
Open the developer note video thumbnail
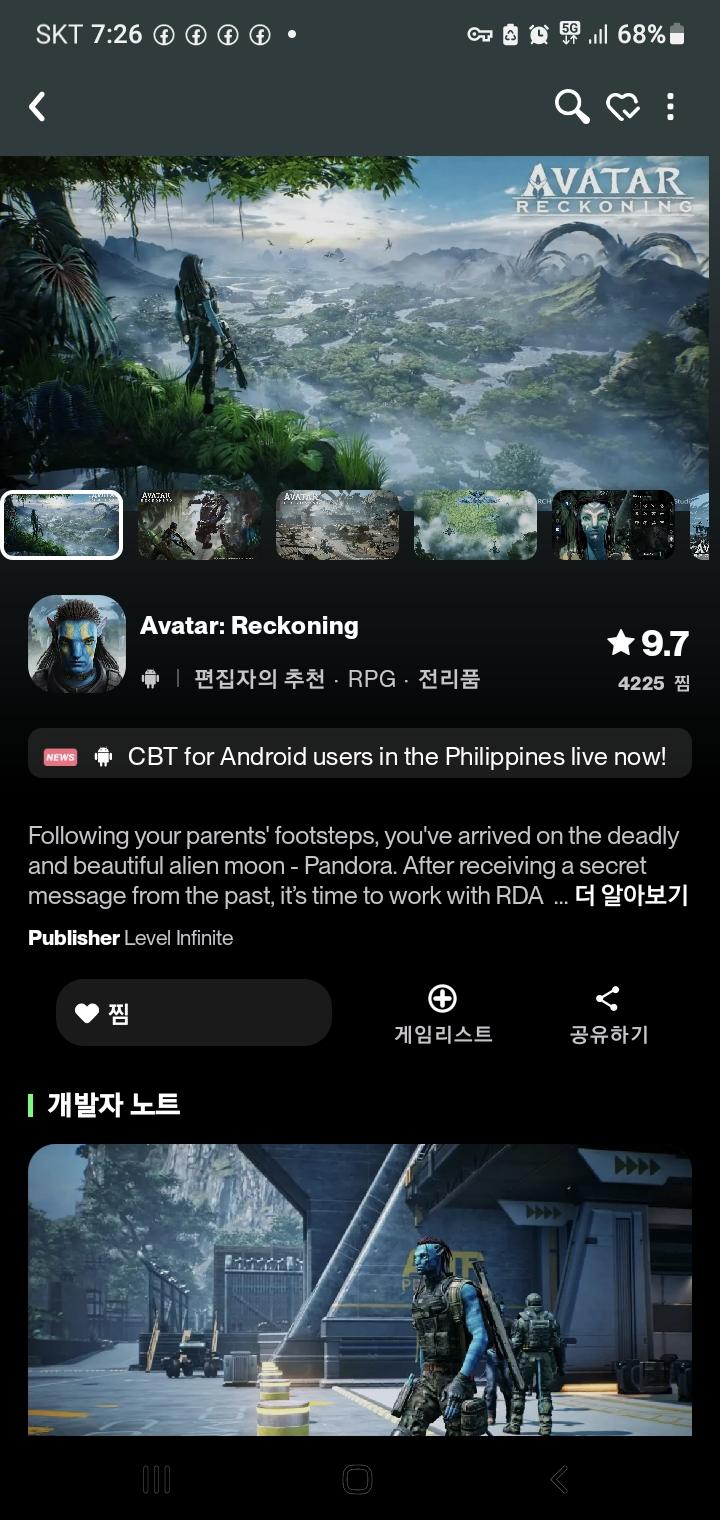point(360,1290)
